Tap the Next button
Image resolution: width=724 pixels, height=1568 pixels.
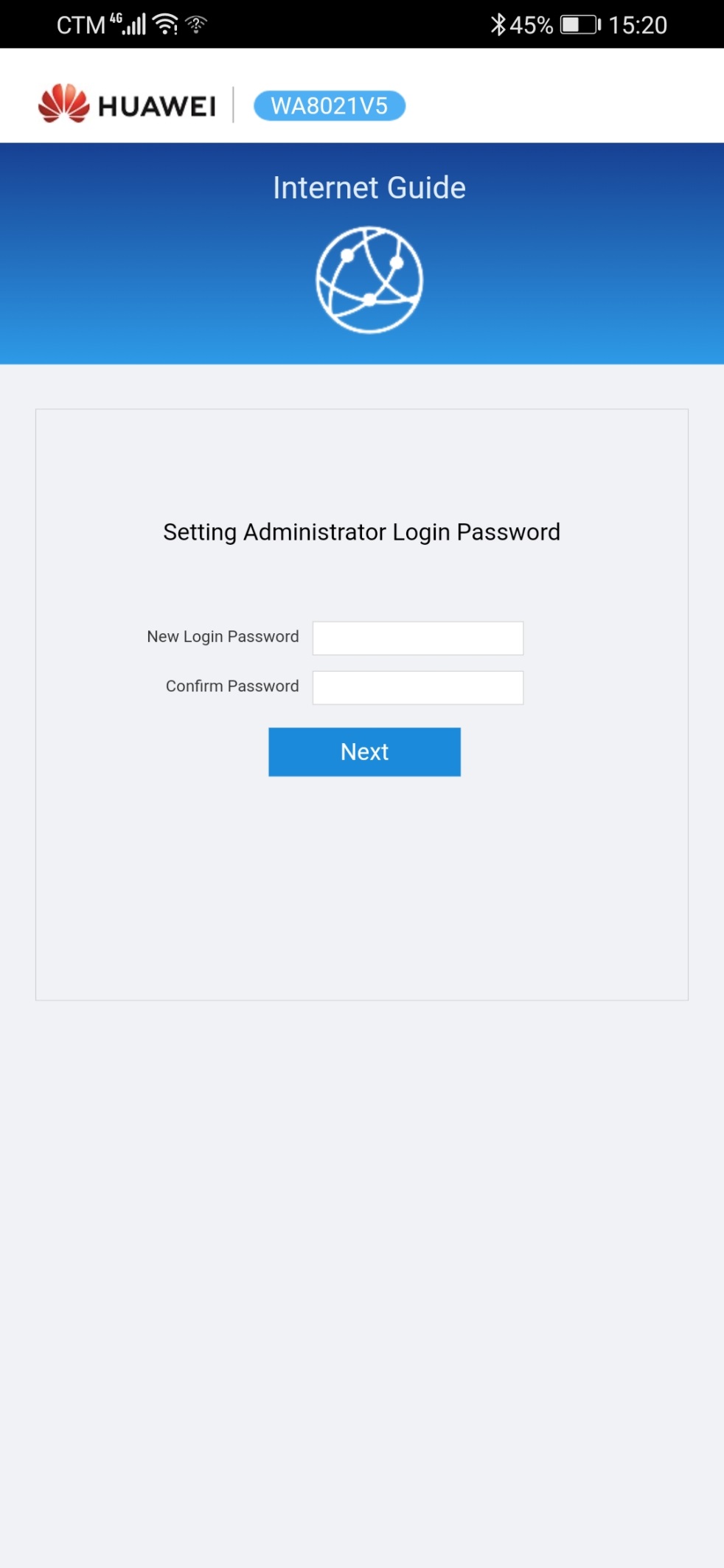coord(364,751)
